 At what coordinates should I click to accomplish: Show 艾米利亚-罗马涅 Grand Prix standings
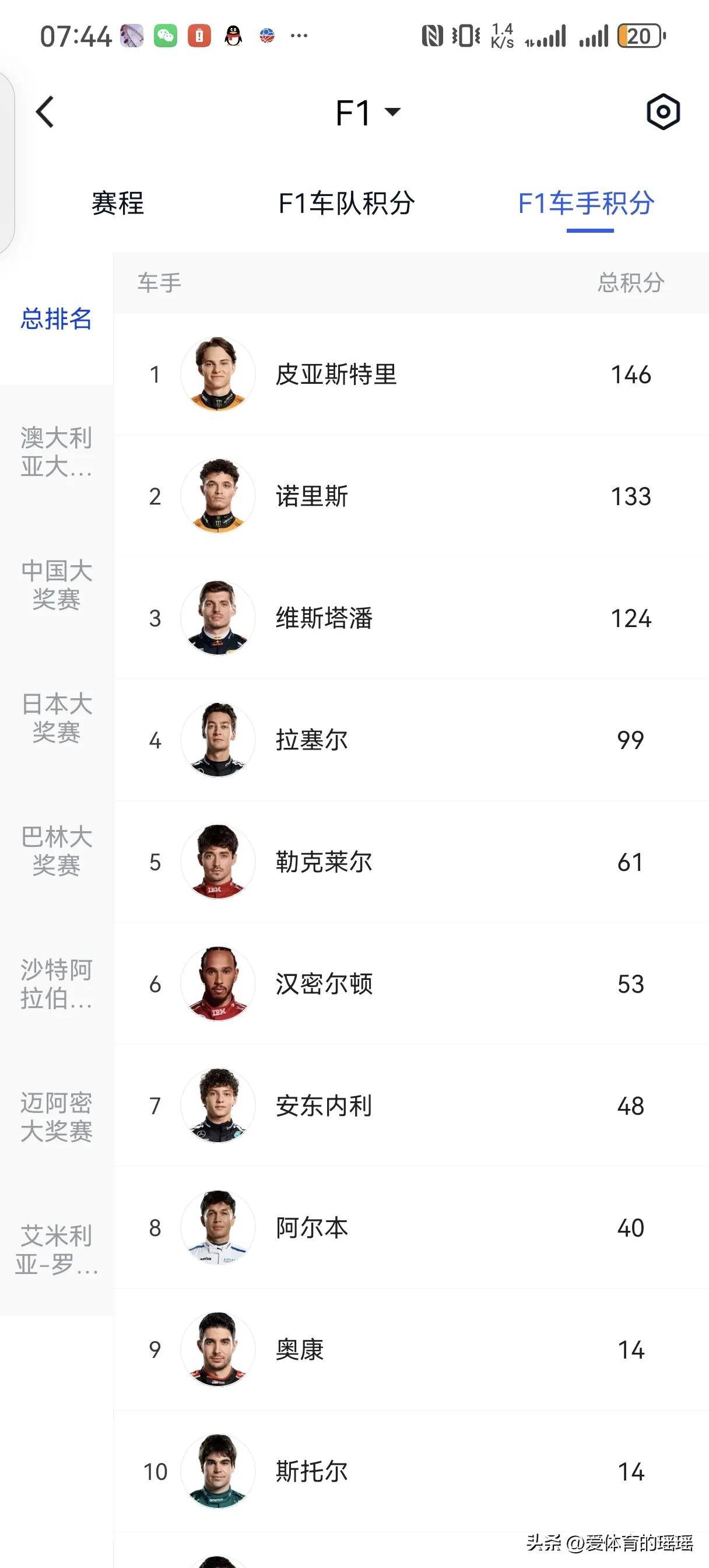pyautogui.click(x=56, y=1249)
